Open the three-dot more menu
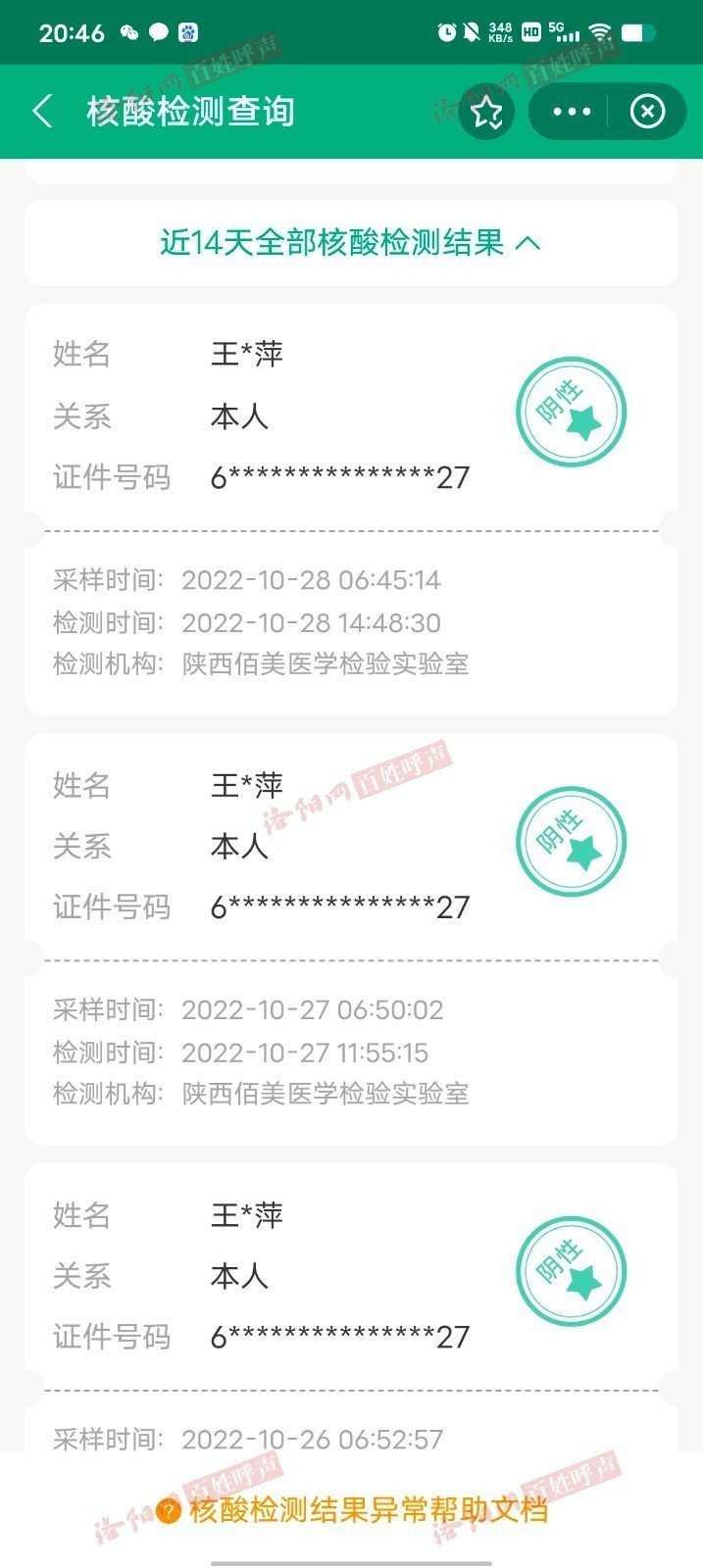This screenshot has width=703, height=1568. pyautogui.click(x=572, y=112)
